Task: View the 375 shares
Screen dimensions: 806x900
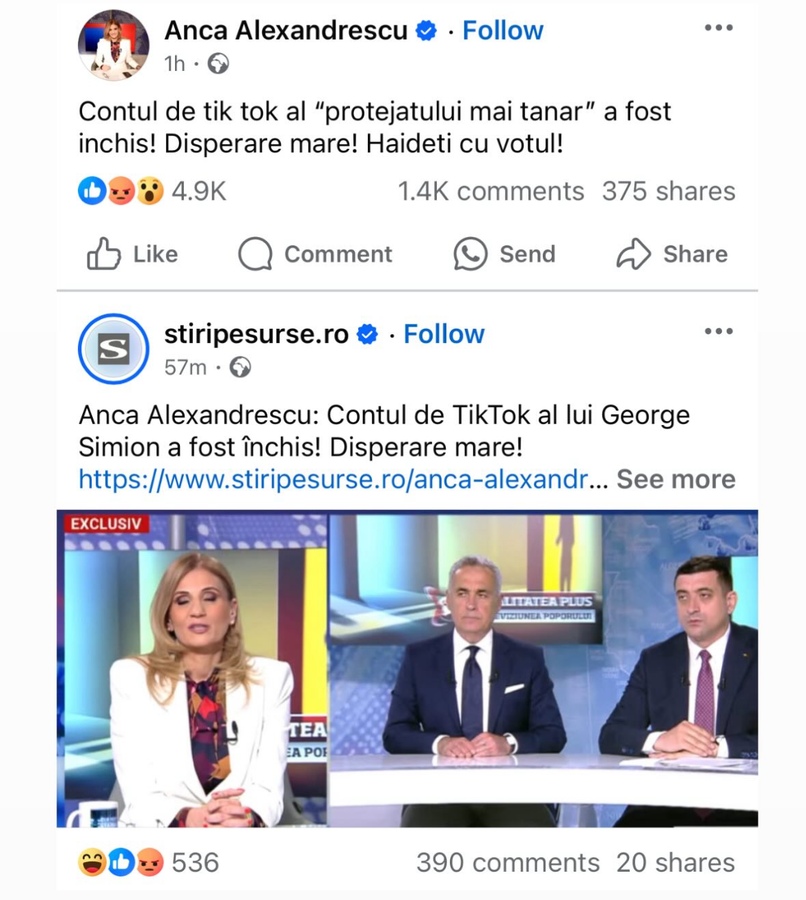Action: [x=668, y=191]
